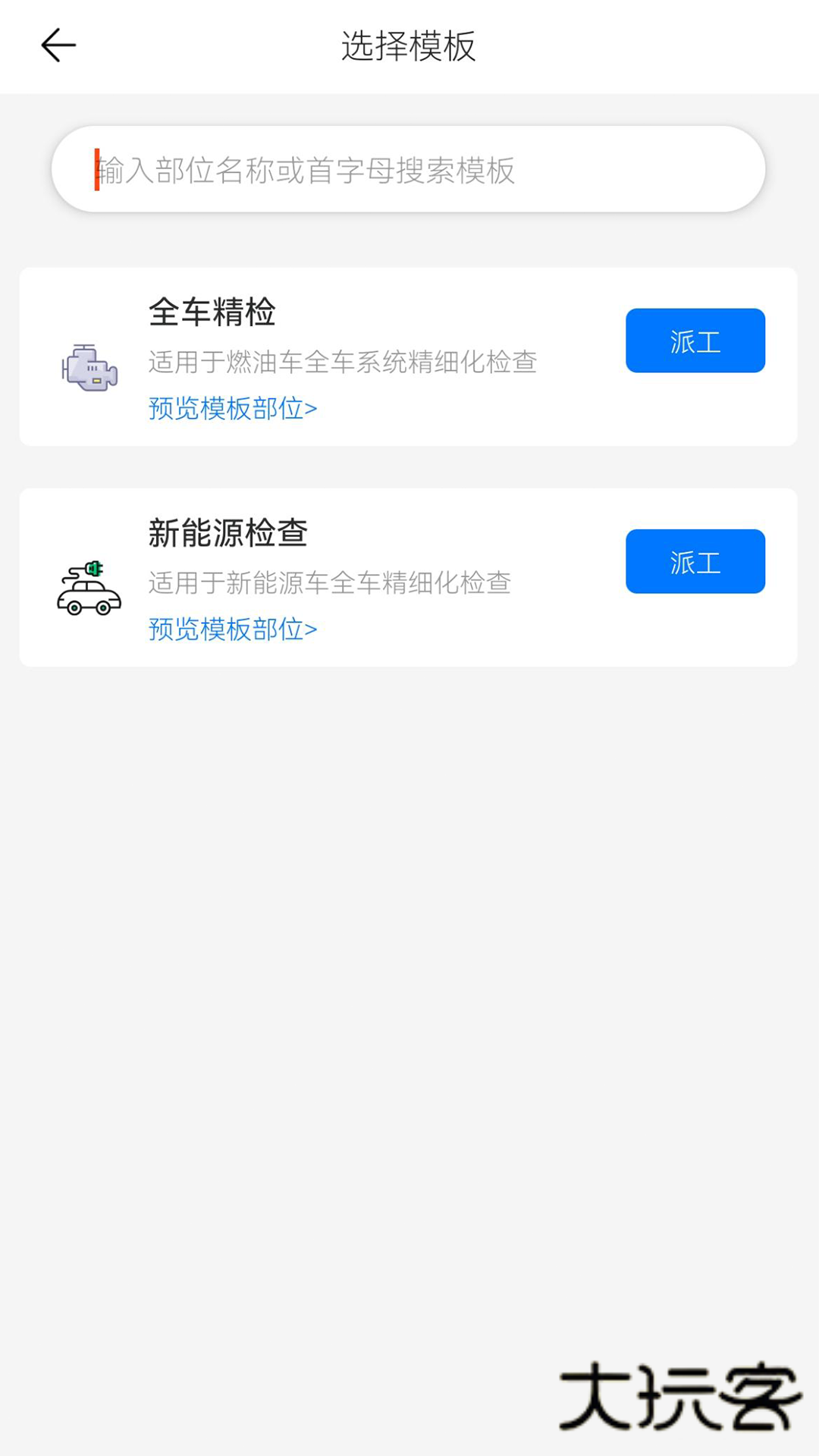
Task: Go back using the top-left arrow
Action: pos(58,45)
